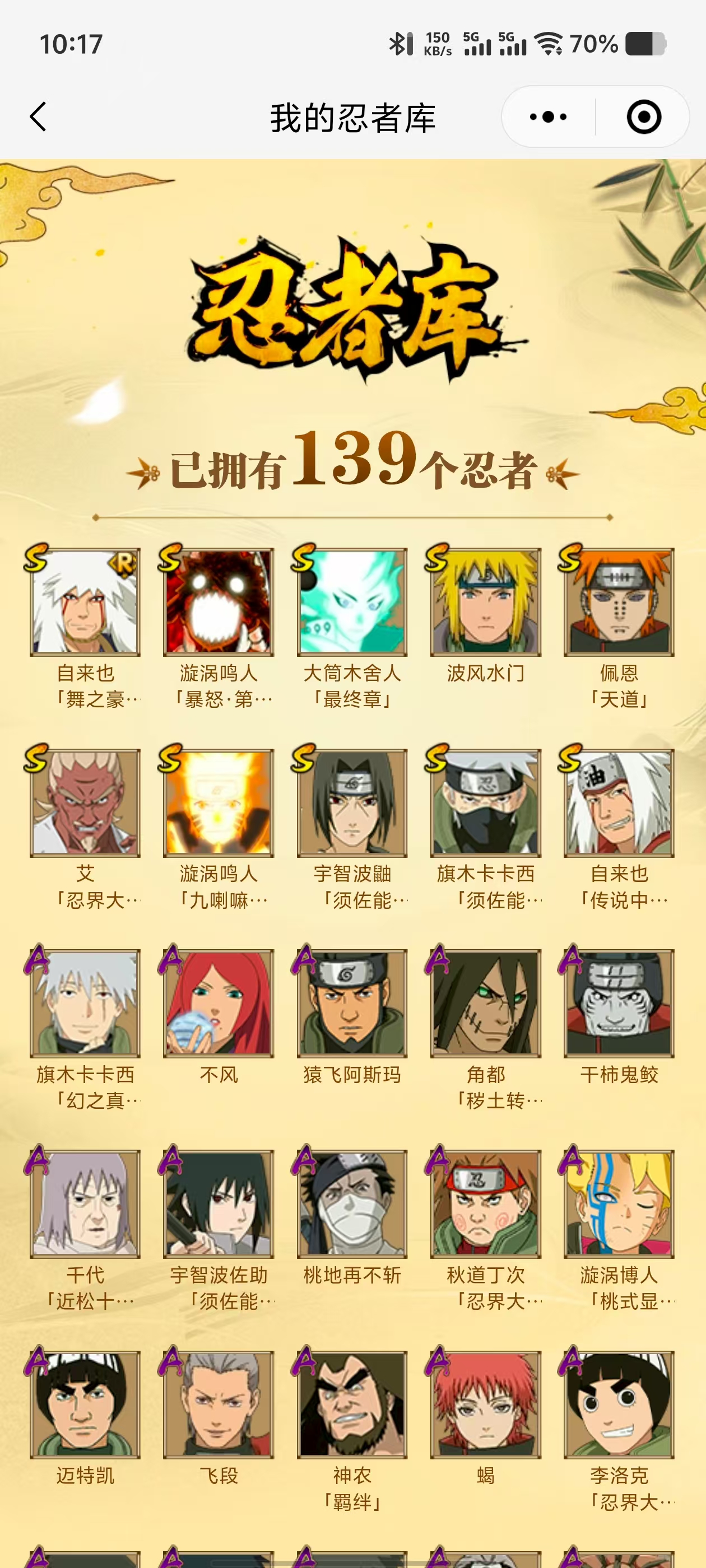Select 迈特凯 ninja

(x=85, y=1405)
